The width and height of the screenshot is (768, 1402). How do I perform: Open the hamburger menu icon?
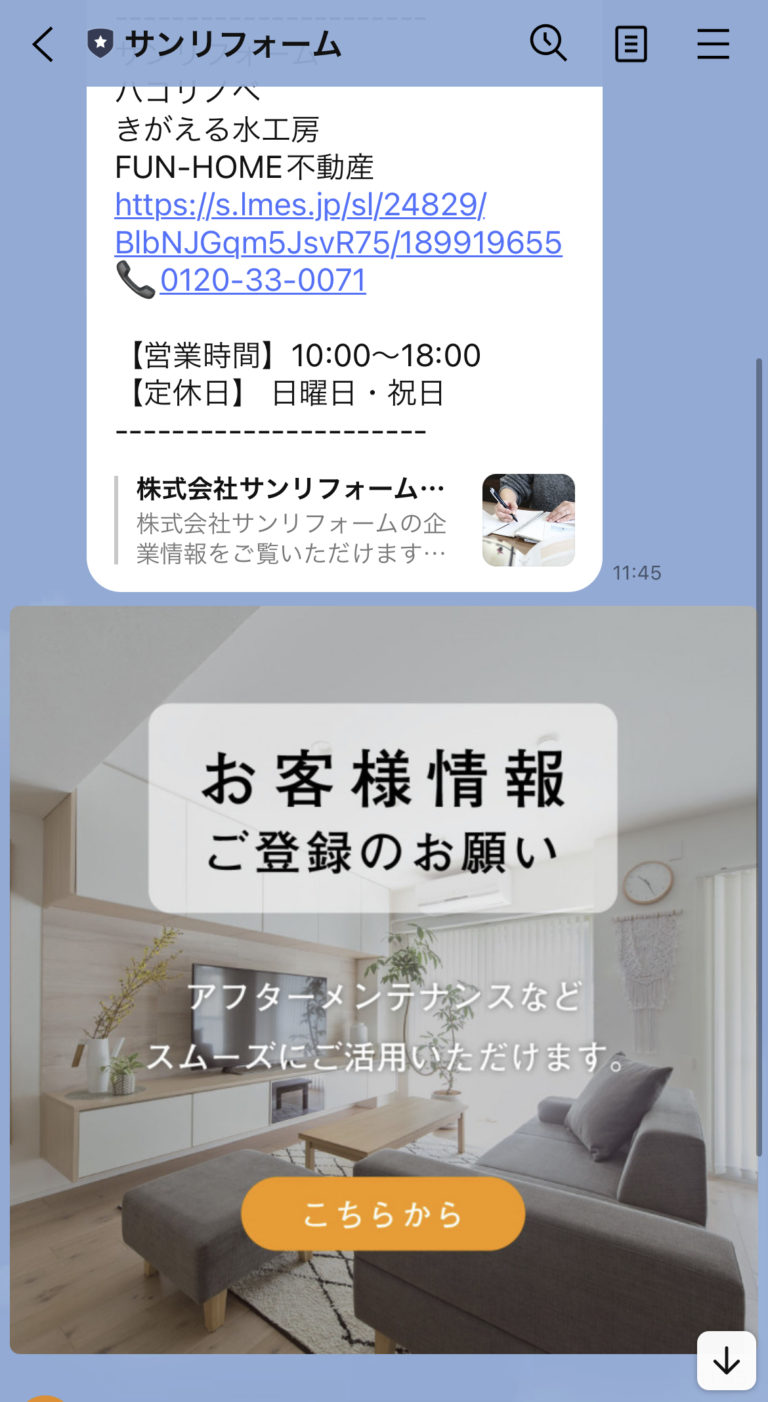713,44
